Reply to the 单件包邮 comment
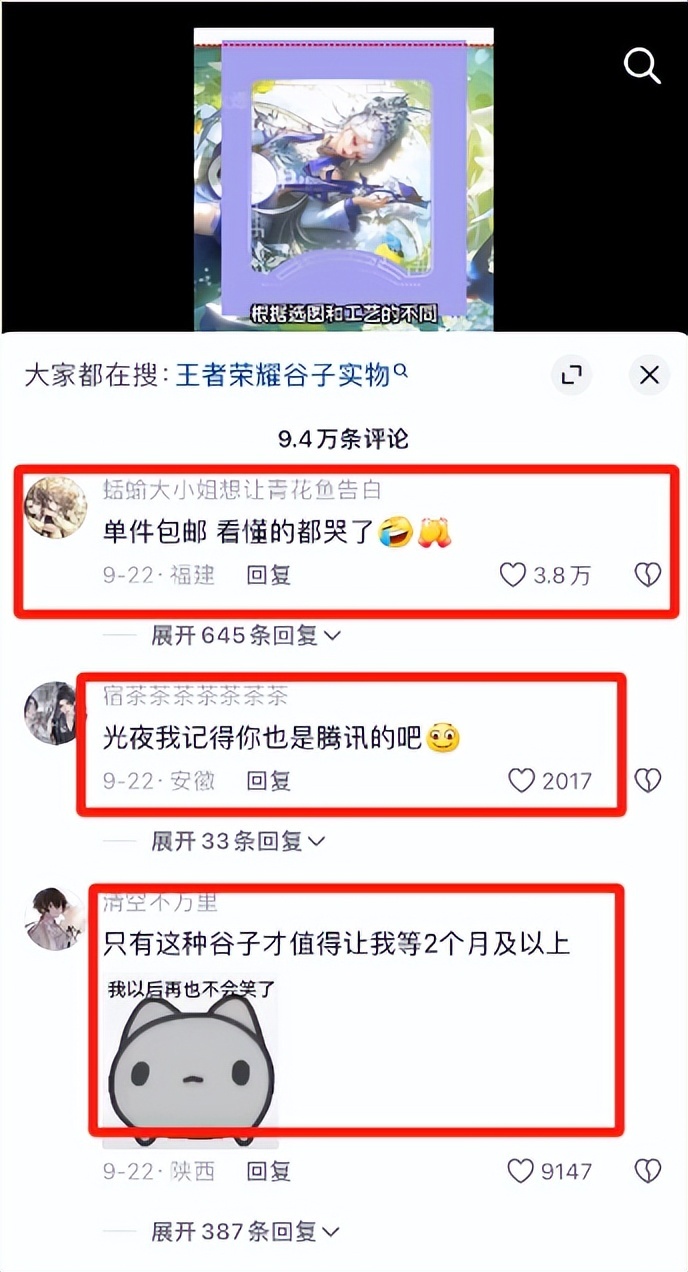Screen dimensions: 688x1272 [268, 576]
